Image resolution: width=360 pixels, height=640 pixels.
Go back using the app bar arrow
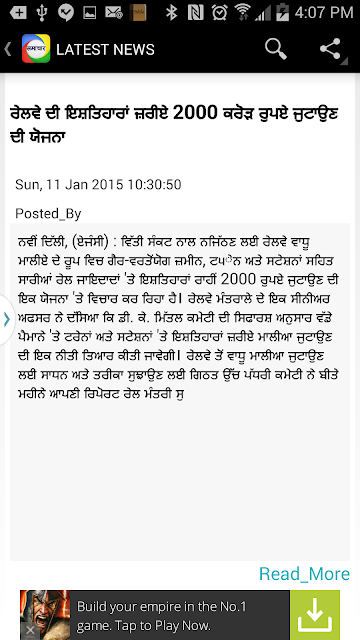(x=8, y=49)
